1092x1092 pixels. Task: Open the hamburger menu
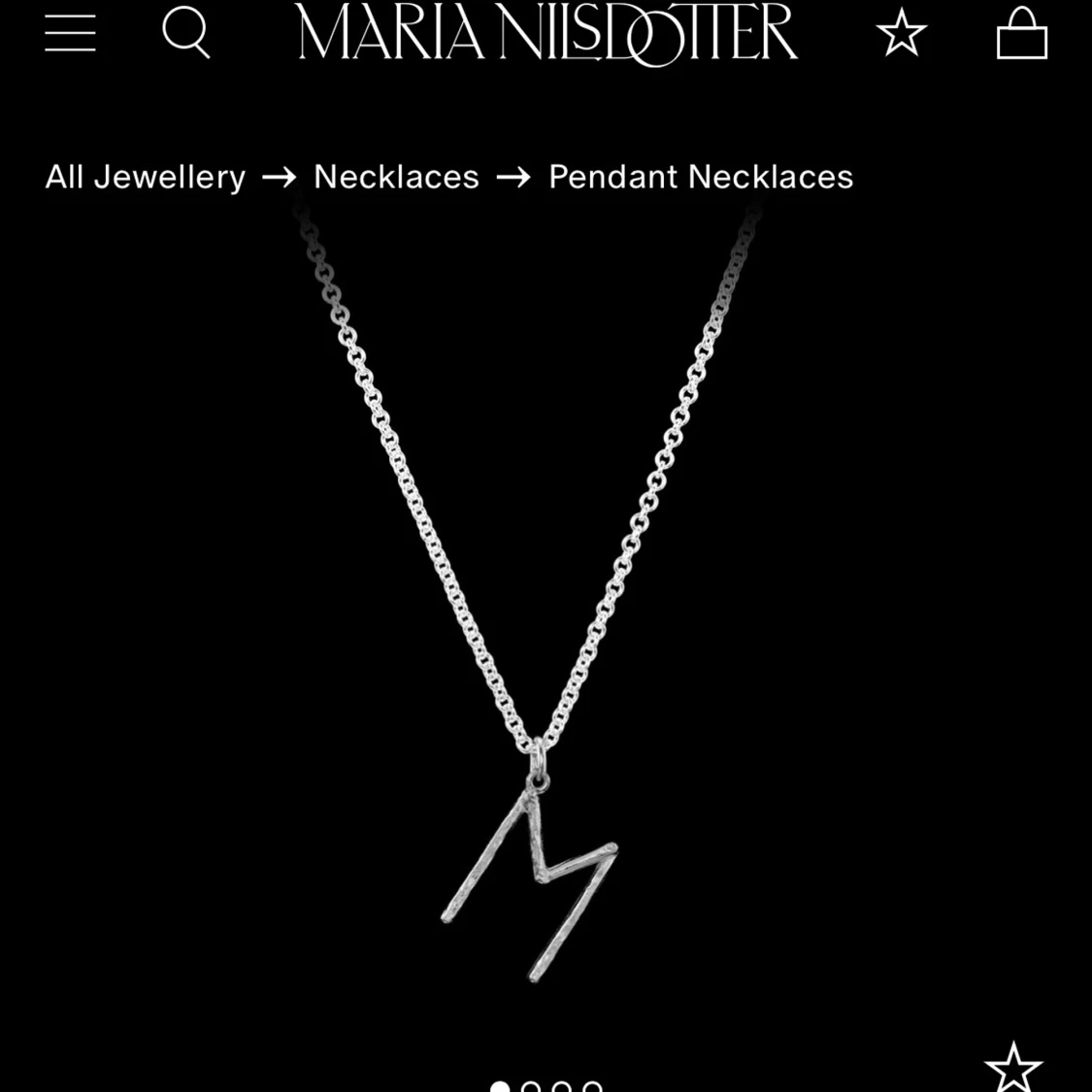point(70,33)
